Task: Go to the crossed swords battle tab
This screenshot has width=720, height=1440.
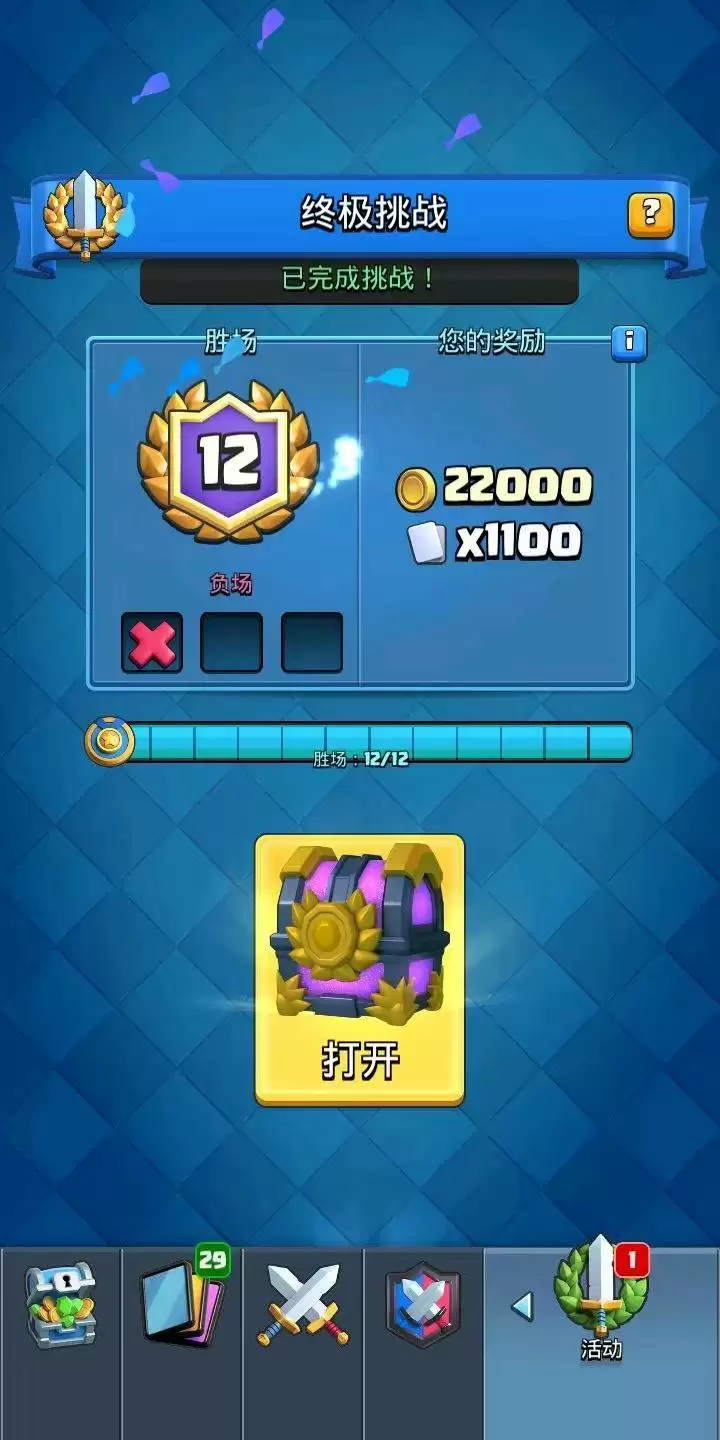Action: coord(303,1305)
